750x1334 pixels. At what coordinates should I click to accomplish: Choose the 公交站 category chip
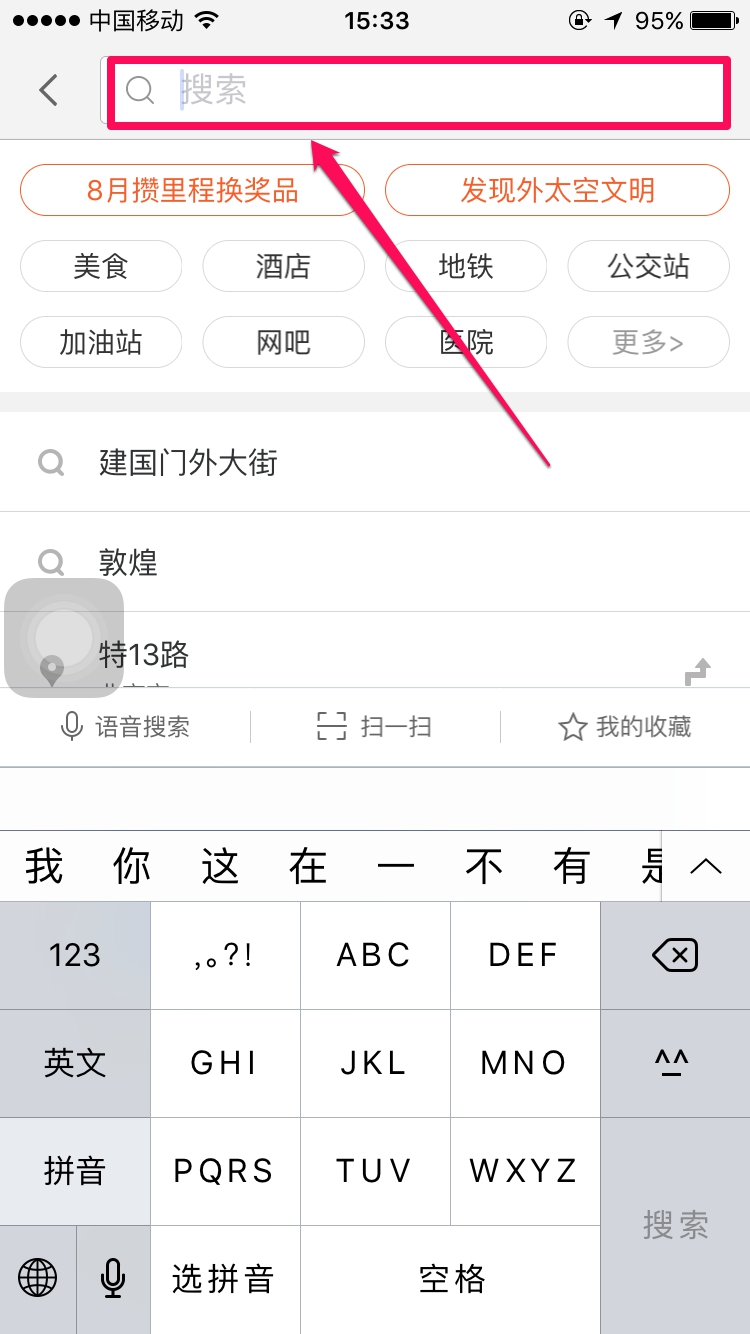(648, 266)
